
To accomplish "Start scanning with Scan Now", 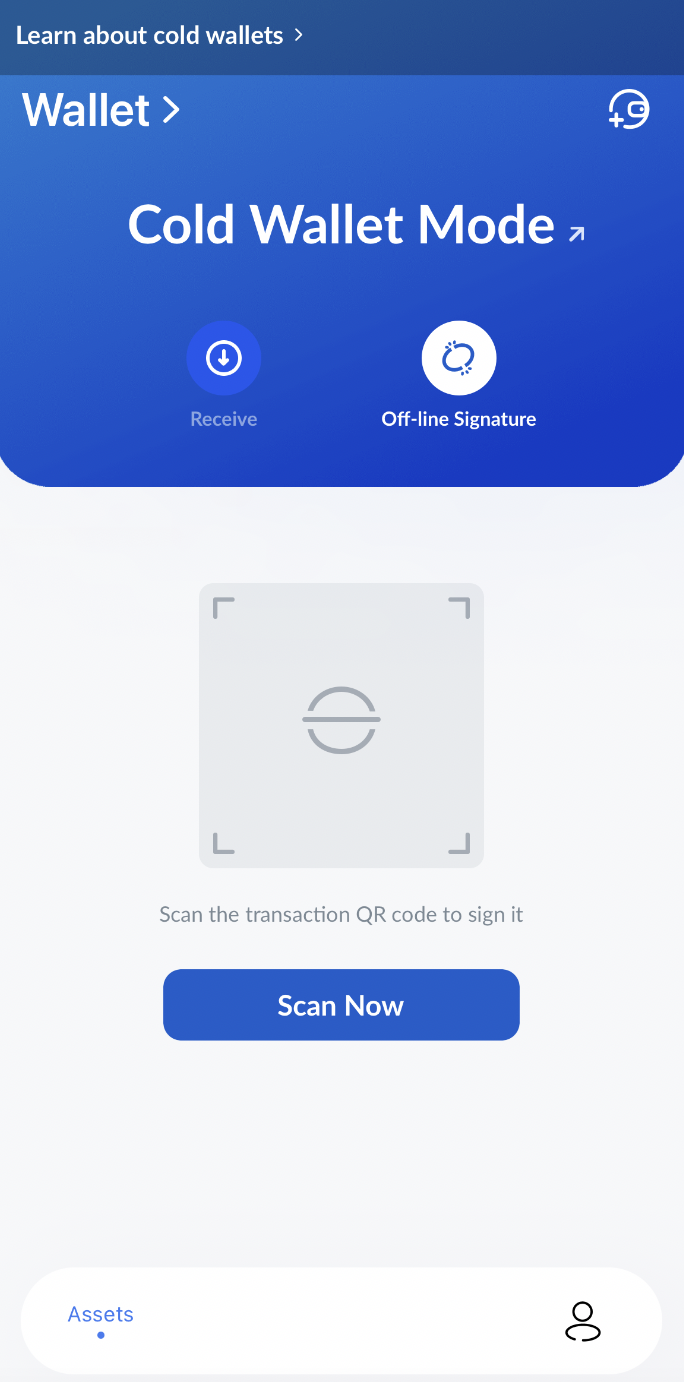I will tap(341, 1005).
